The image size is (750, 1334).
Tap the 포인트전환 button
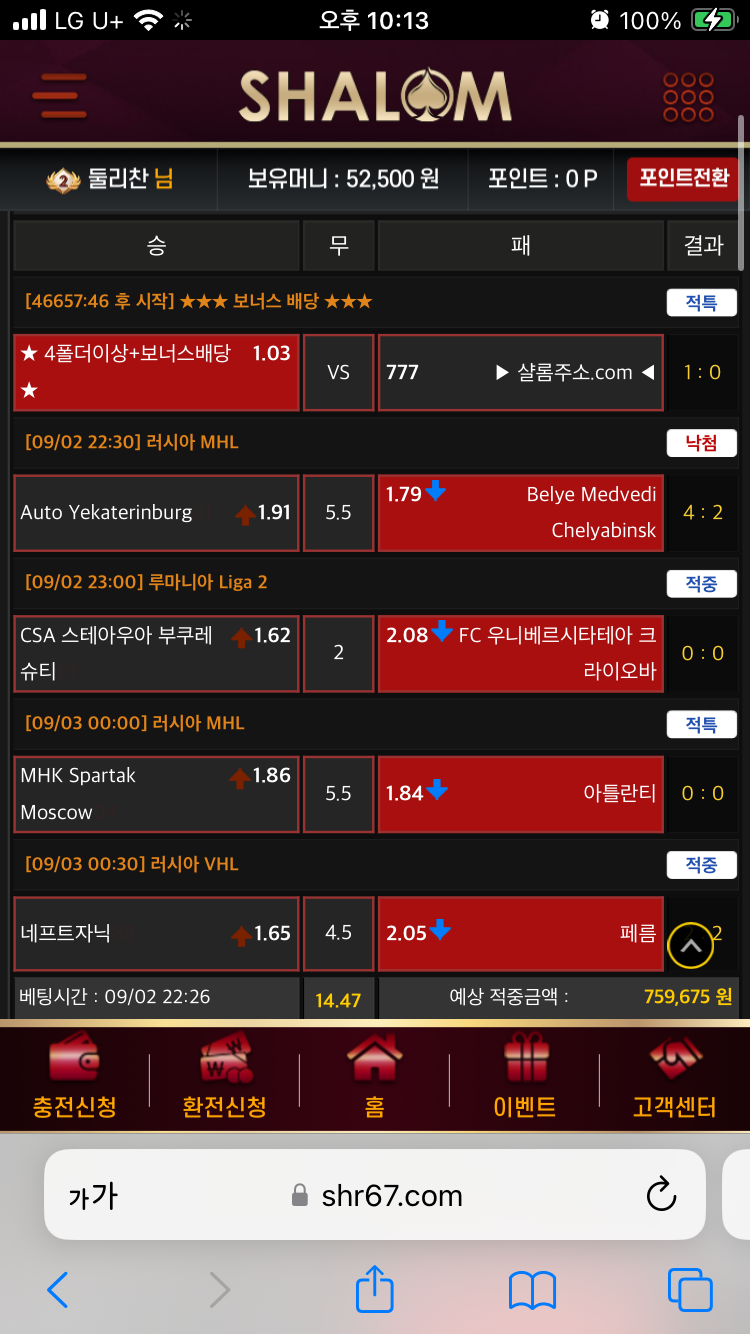tap(684, 179)
